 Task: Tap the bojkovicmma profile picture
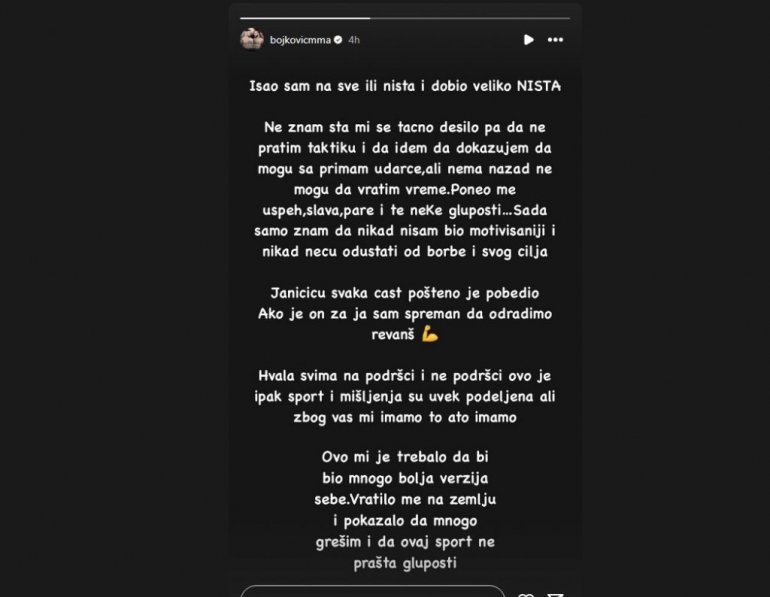point(252,40)
